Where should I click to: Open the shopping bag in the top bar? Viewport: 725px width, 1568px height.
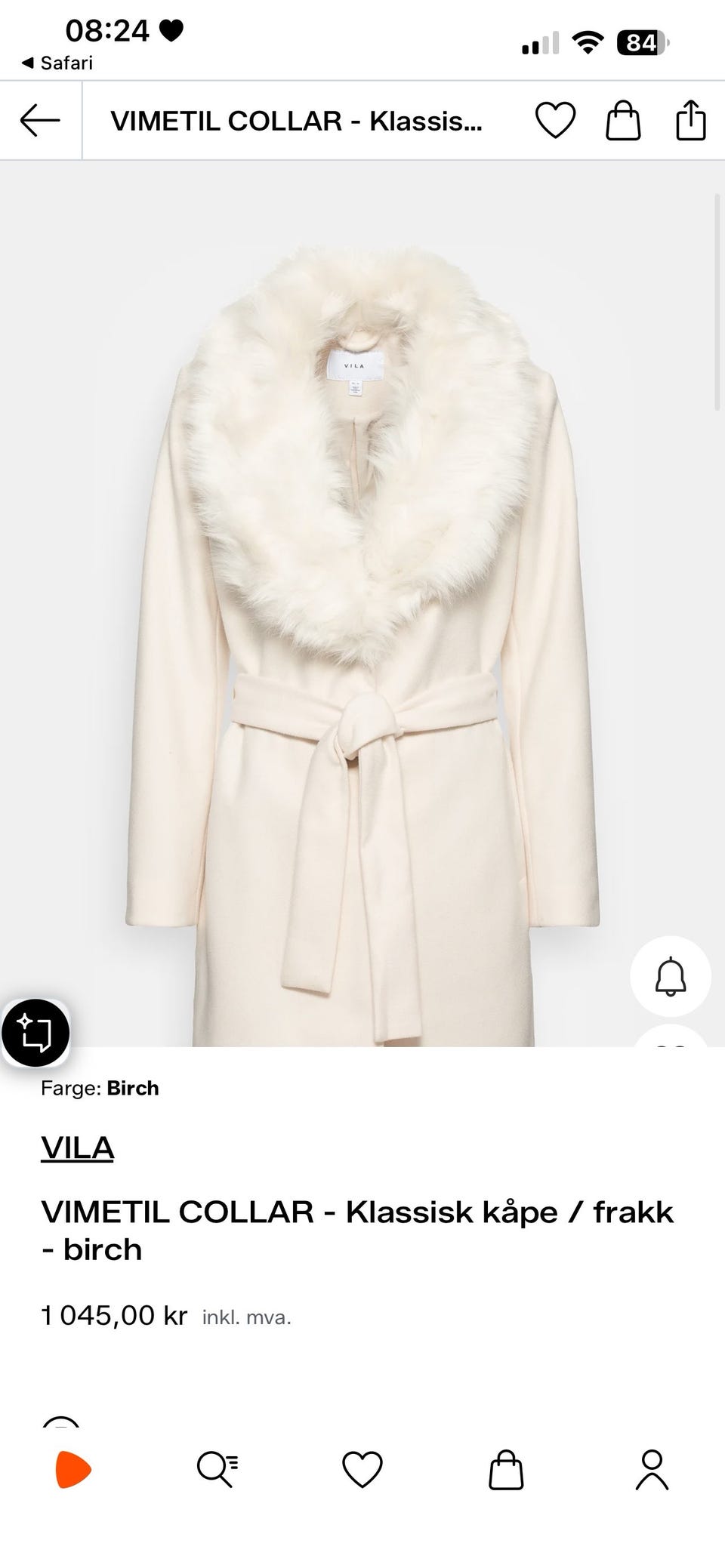pos(623,121)
